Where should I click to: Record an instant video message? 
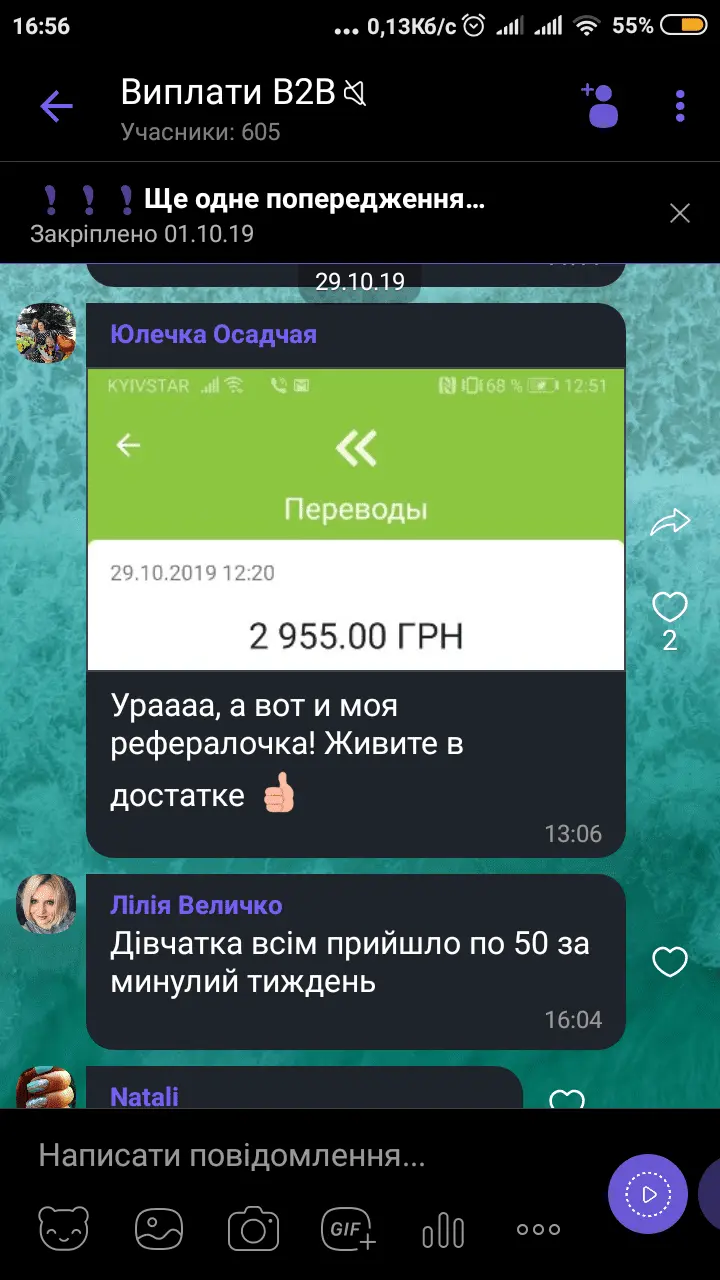click(648, 1194)
